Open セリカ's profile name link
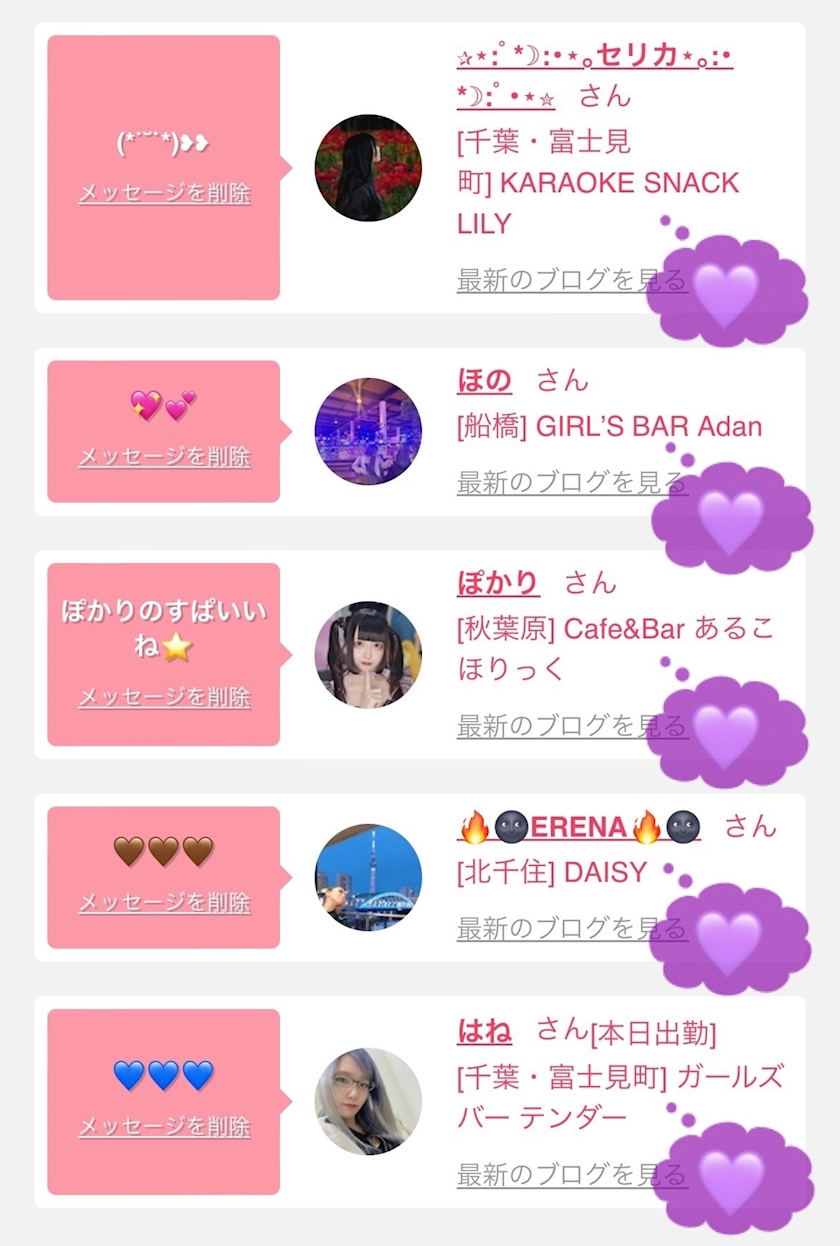The image size is (840, 1246). click(x=595, y=56)
